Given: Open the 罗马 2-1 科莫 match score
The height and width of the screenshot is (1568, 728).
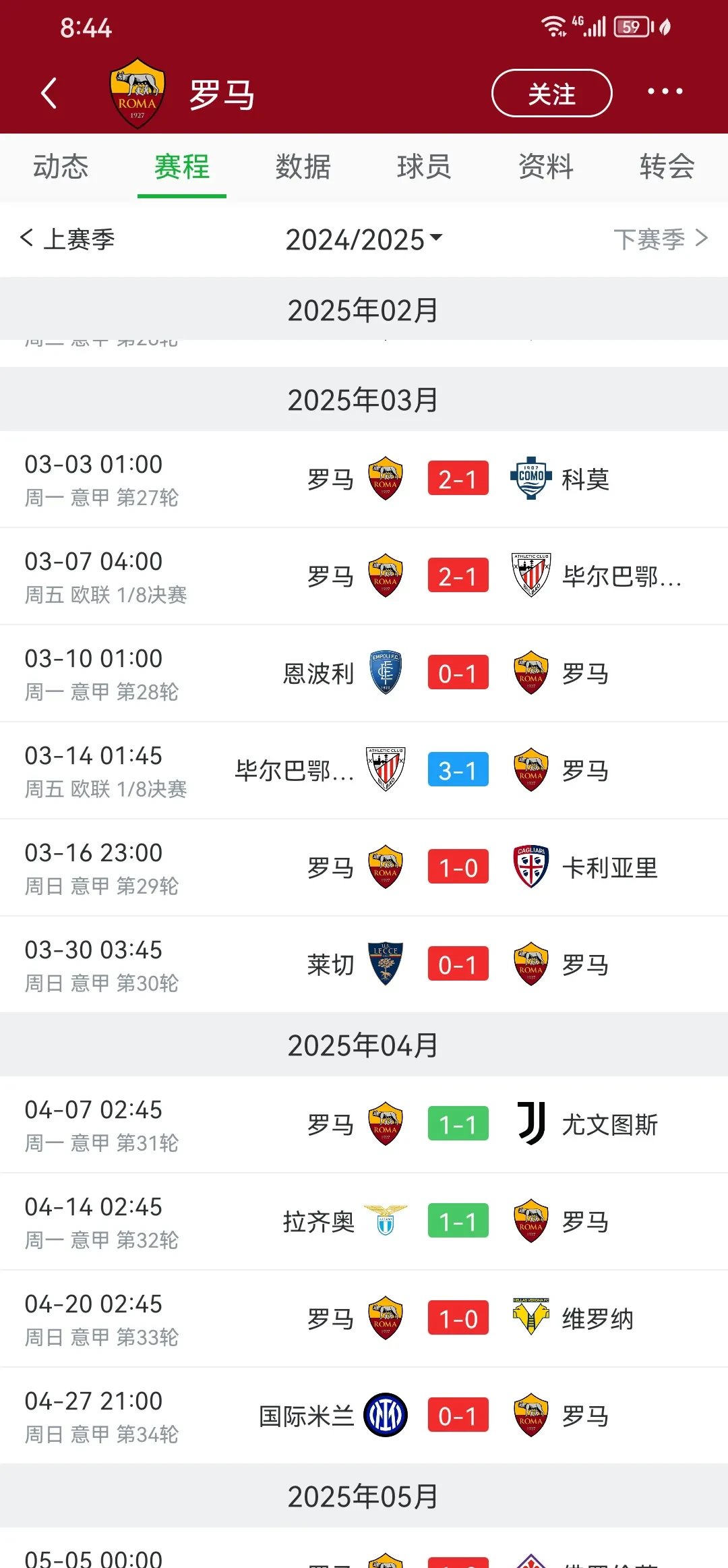Looking at the screenshot, I should pos(458,479).
